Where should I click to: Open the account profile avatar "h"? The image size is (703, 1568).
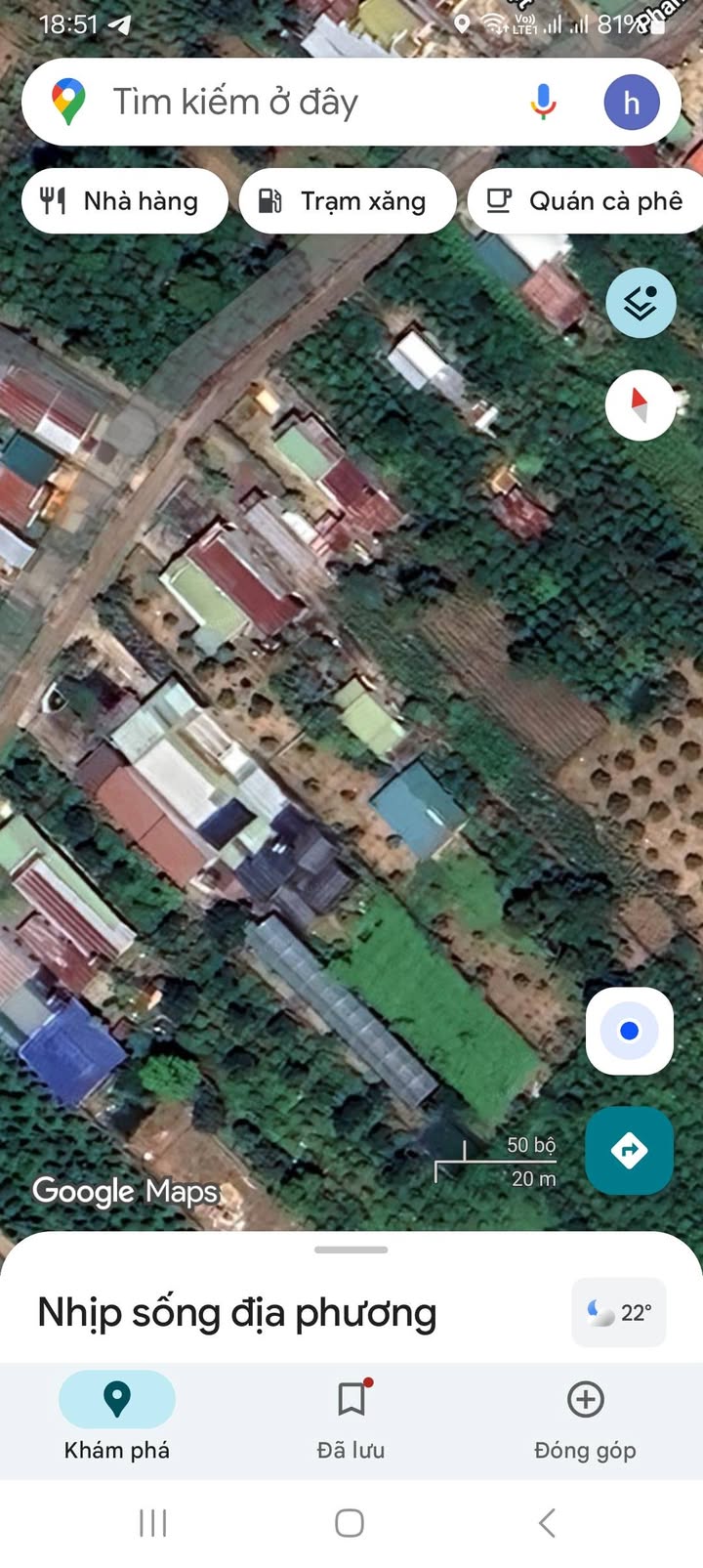coord(632,102)
